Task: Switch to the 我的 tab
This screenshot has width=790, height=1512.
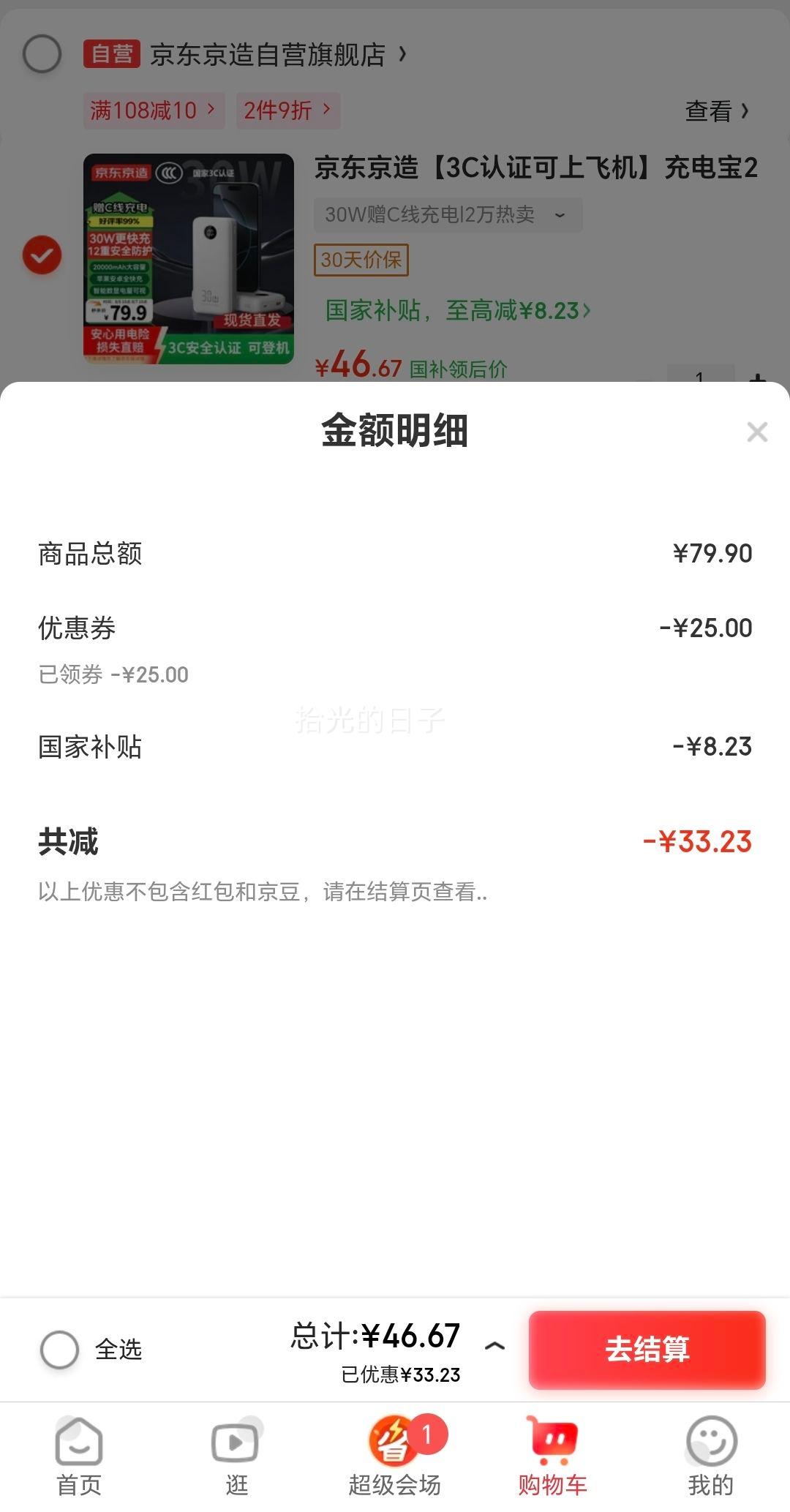Action: 711,1456
